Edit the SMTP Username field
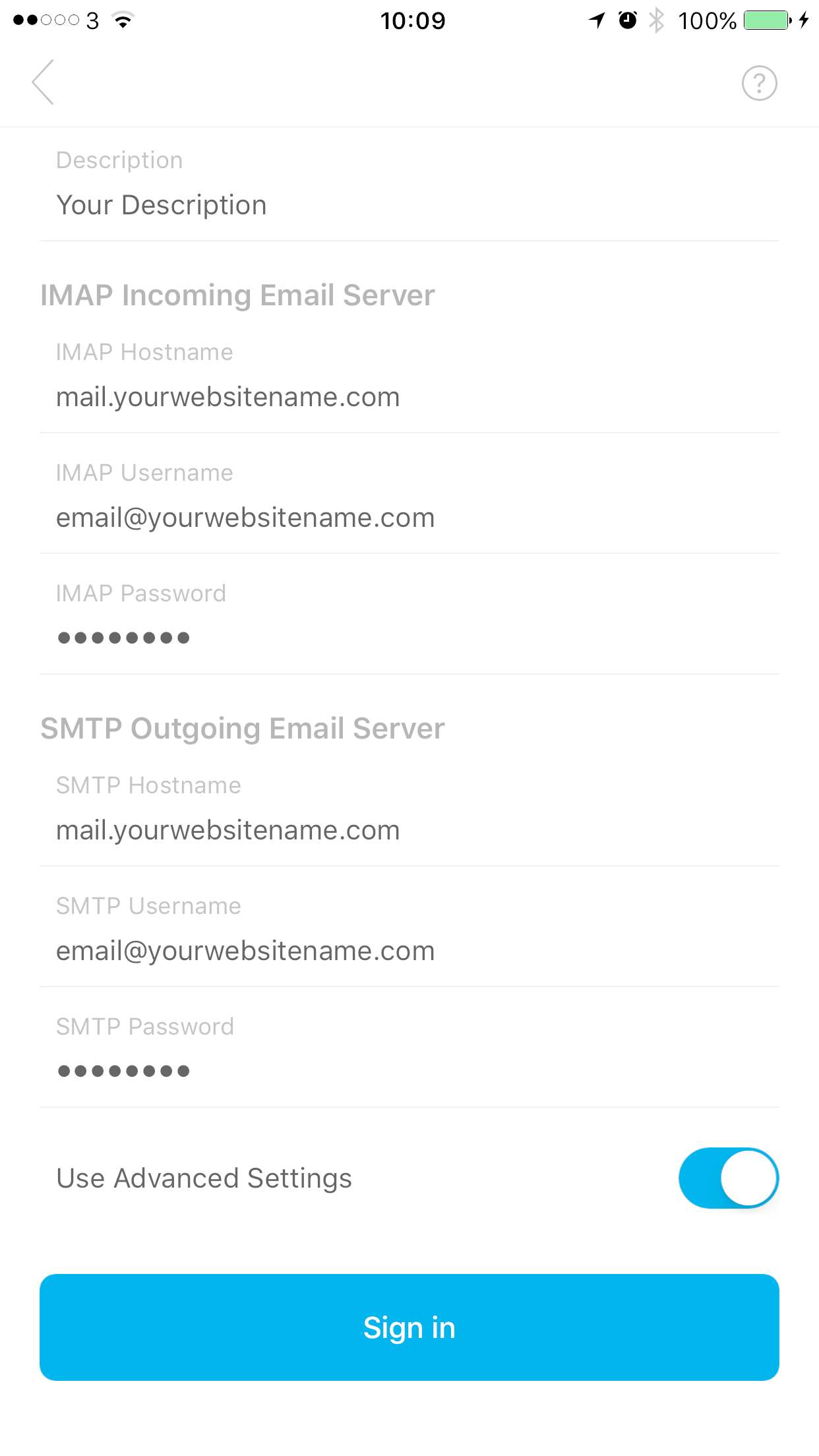Image resolution: width=819 pixels, height=1456 pixels. [x=409, y=930]
